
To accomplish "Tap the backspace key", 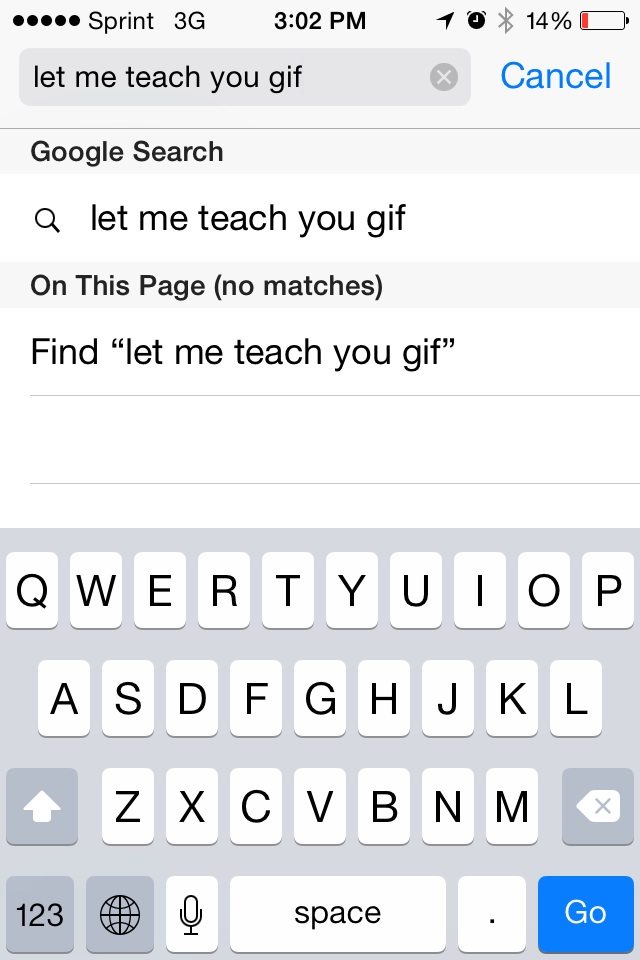I will point(598,807).
